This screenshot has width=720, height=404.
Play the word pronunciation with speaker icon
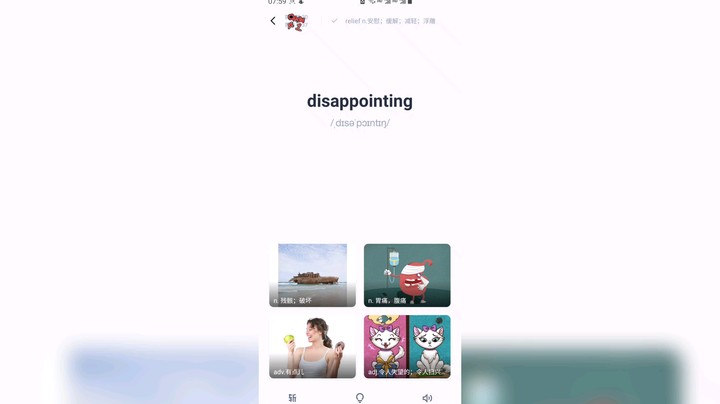(x=427, y=397)
